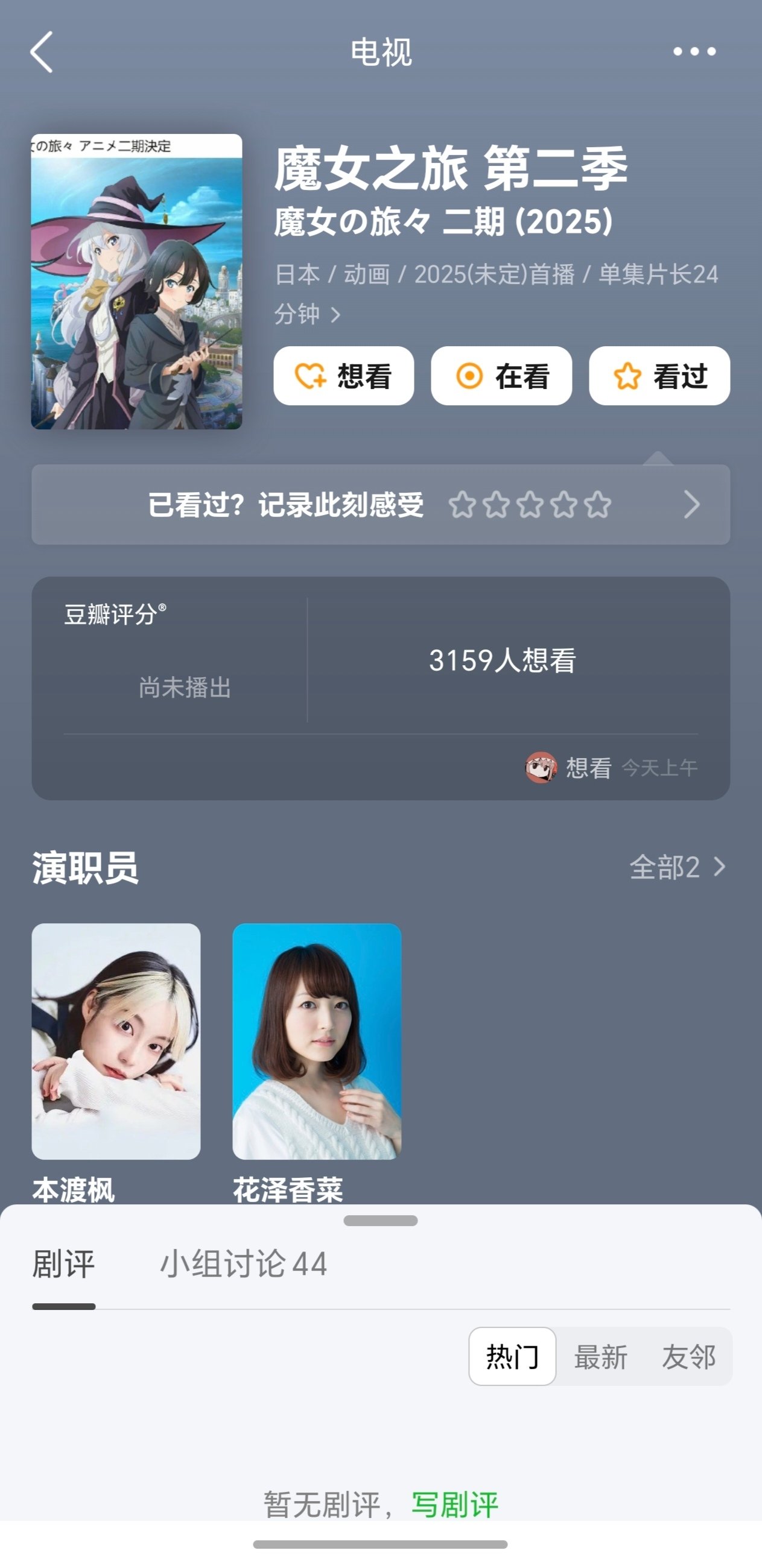
Task: Expand details after 单集片长24分钟
Action: [x=335, y=315]
